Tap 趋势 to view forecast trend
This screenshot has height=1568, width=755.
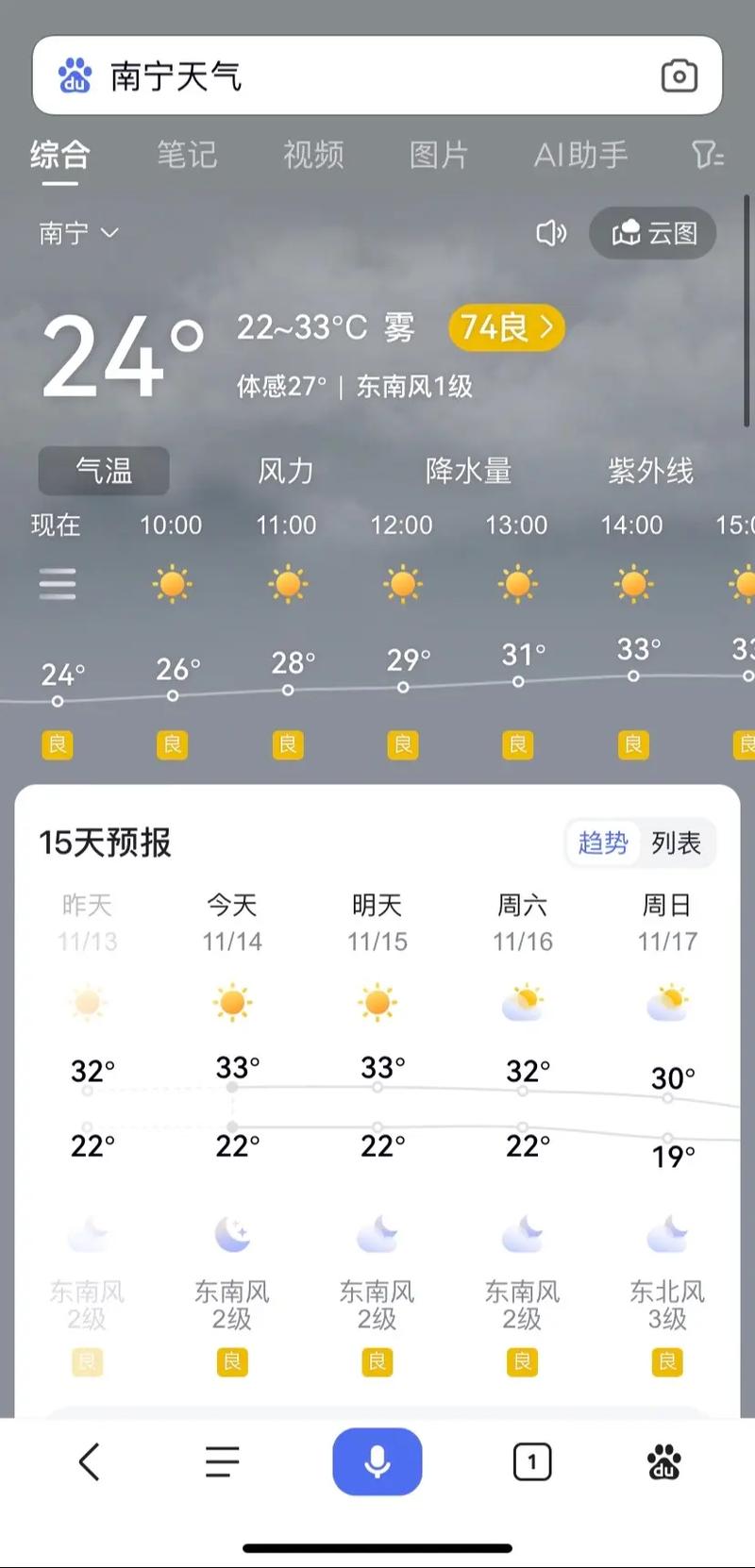coord(602,843)
